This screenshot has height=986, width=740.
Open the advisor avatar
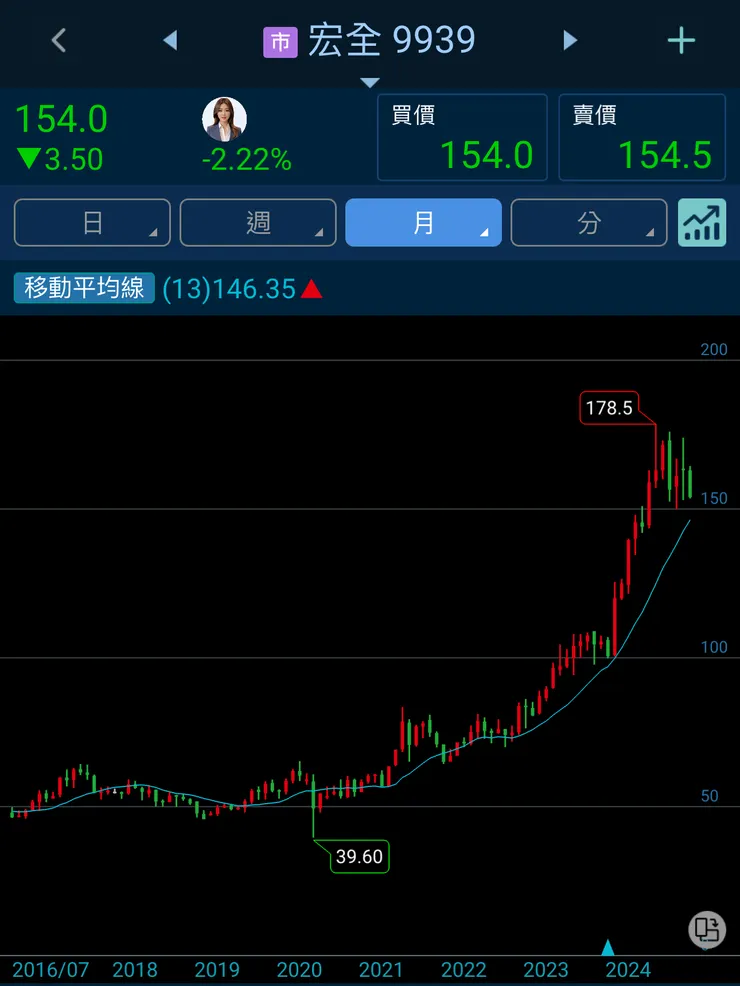coord(224,120)
